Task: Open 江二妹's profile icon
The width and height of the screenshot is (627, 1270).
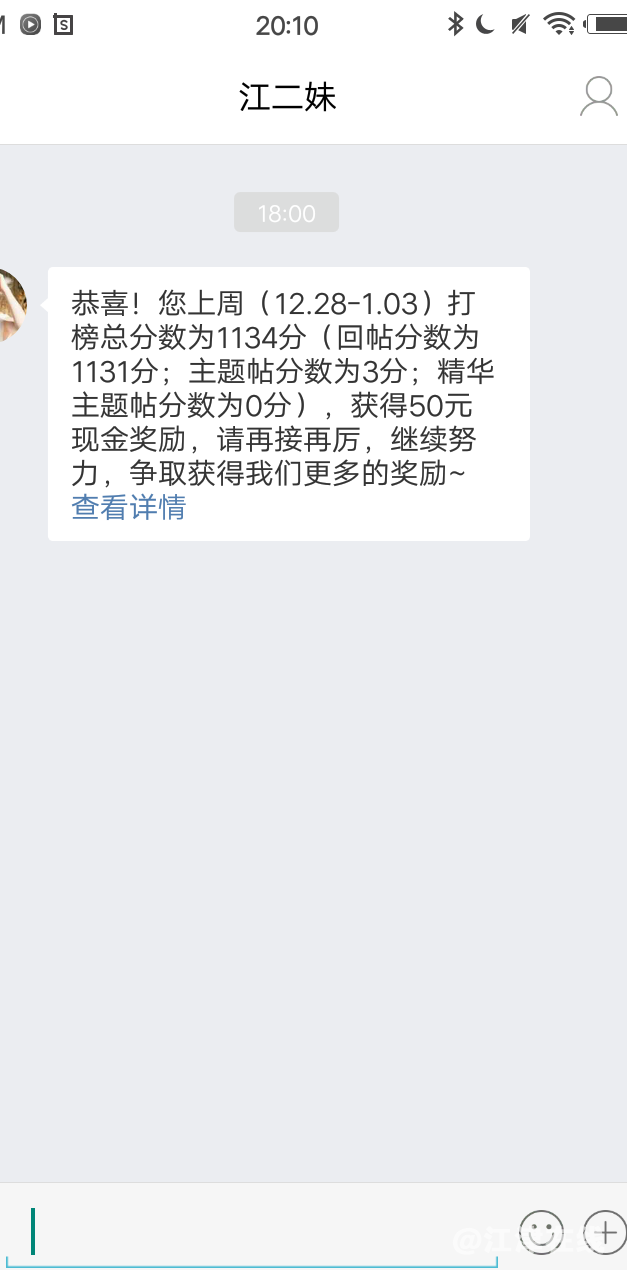Action: tap(598, 96)
